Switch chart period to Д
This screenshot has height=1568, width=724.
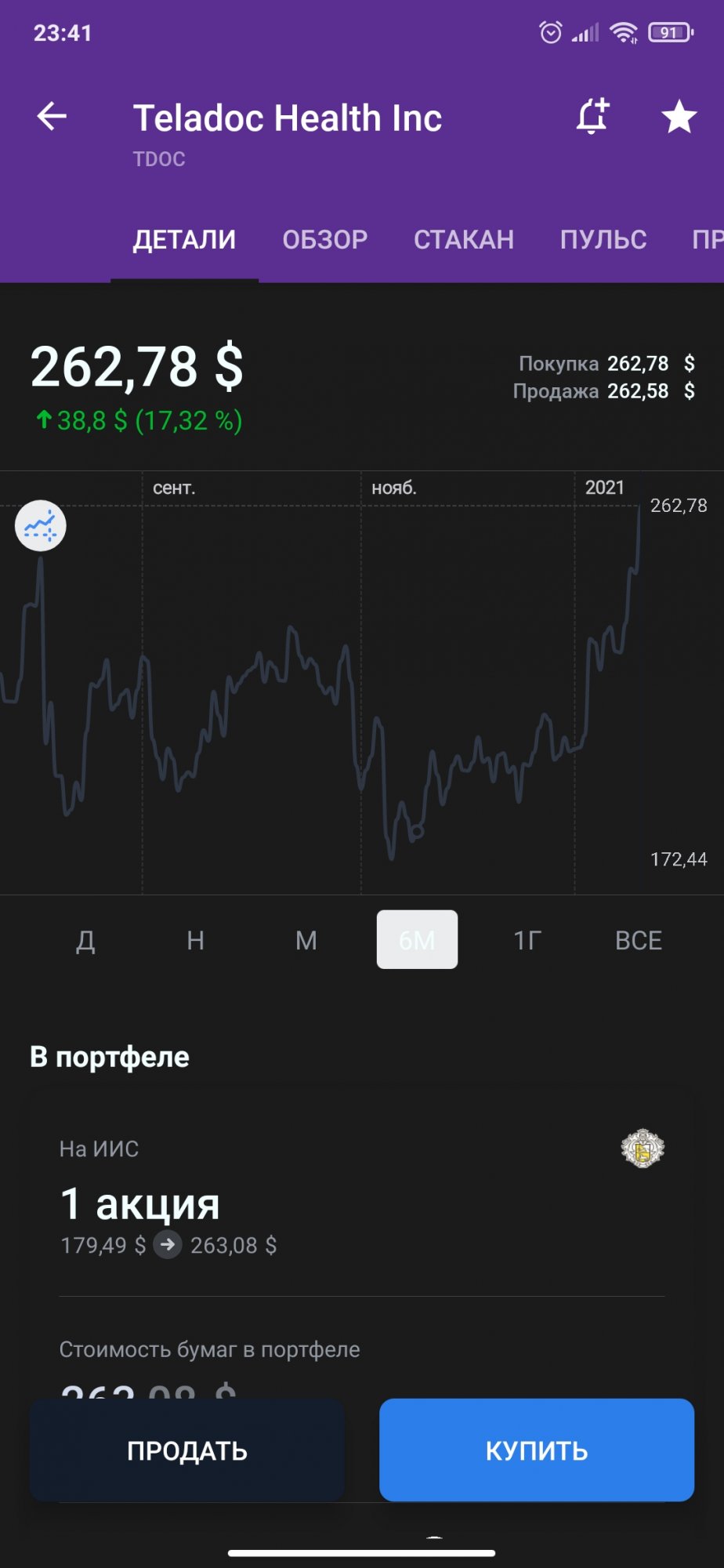point(86,940)
